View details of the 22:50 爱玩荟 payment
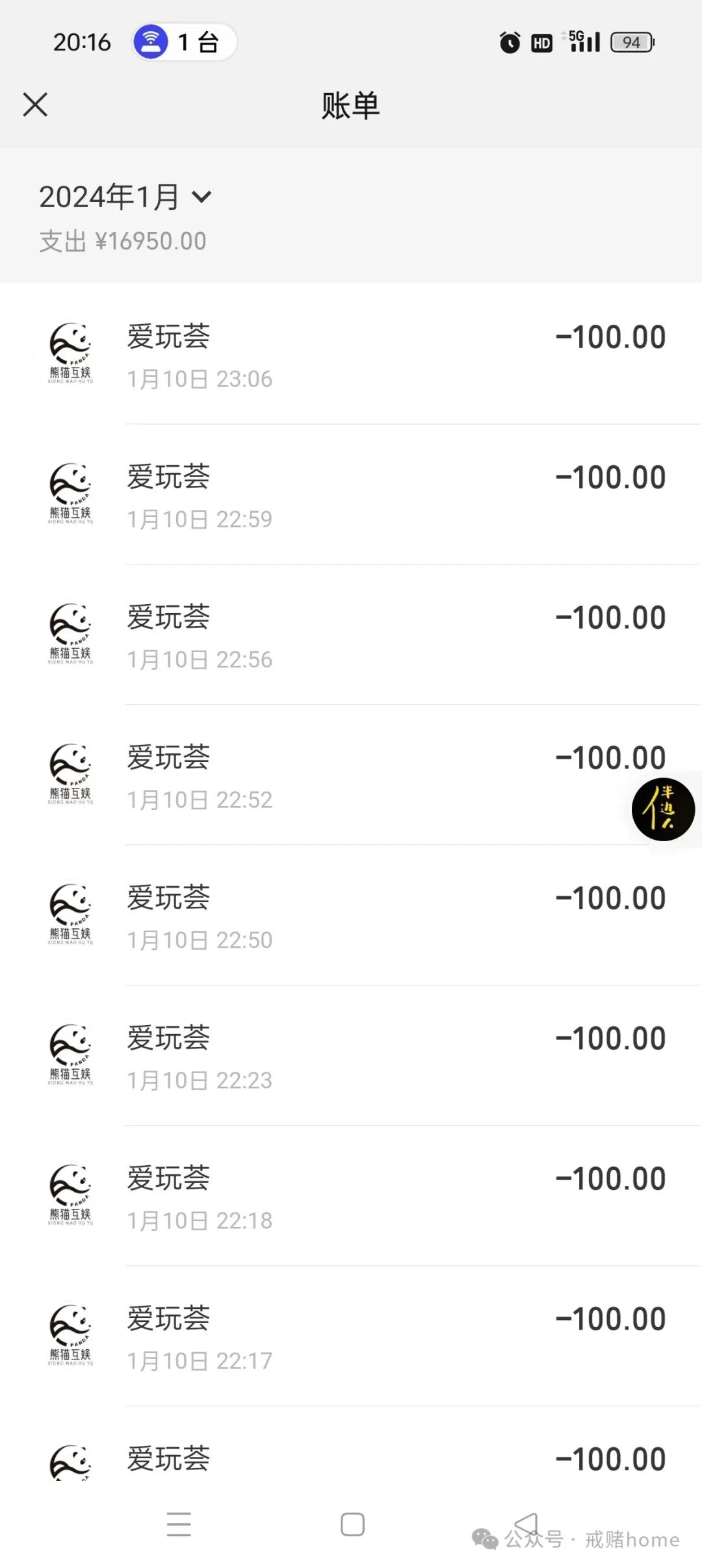 click(351, 915)
